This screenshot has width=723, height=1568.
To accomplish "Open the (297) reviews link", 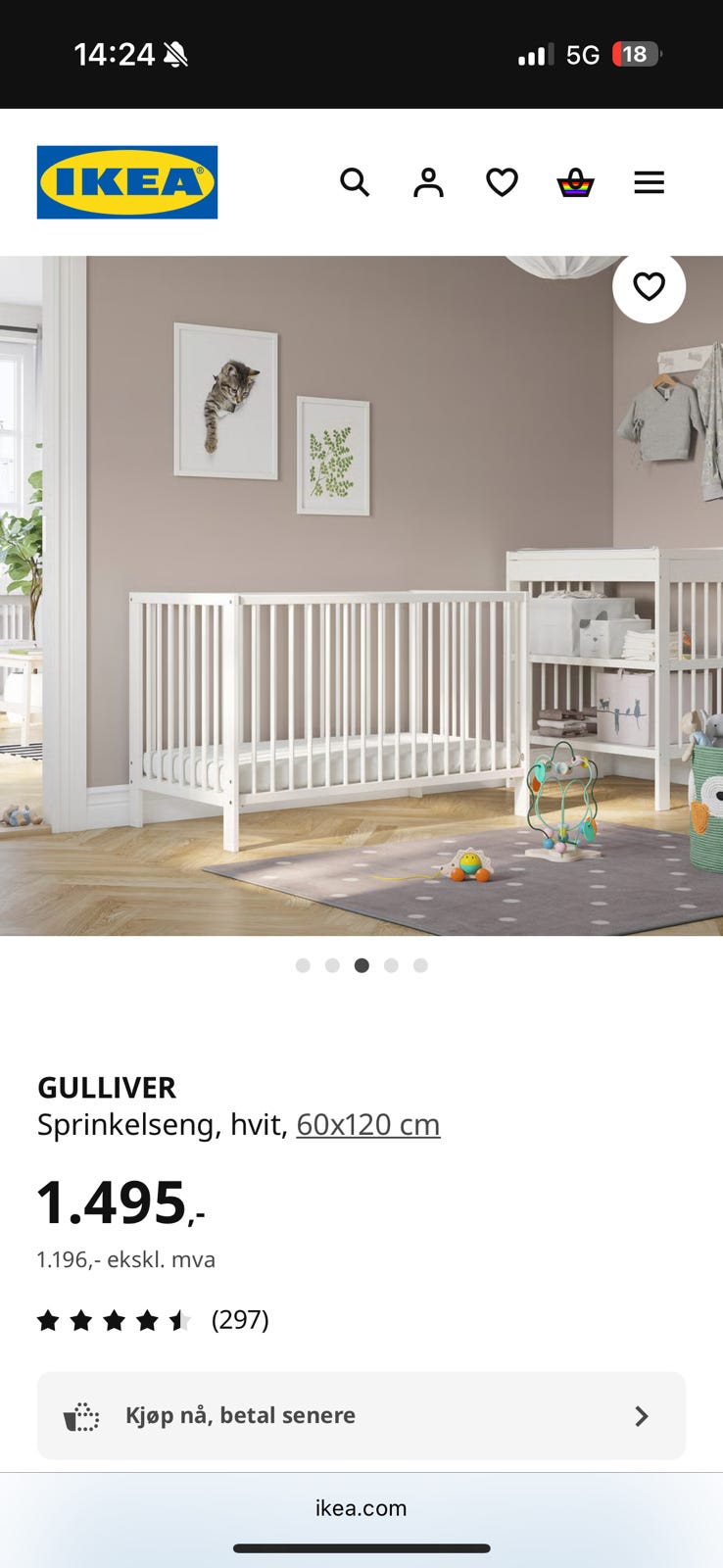I will (x=240, y=1320).
